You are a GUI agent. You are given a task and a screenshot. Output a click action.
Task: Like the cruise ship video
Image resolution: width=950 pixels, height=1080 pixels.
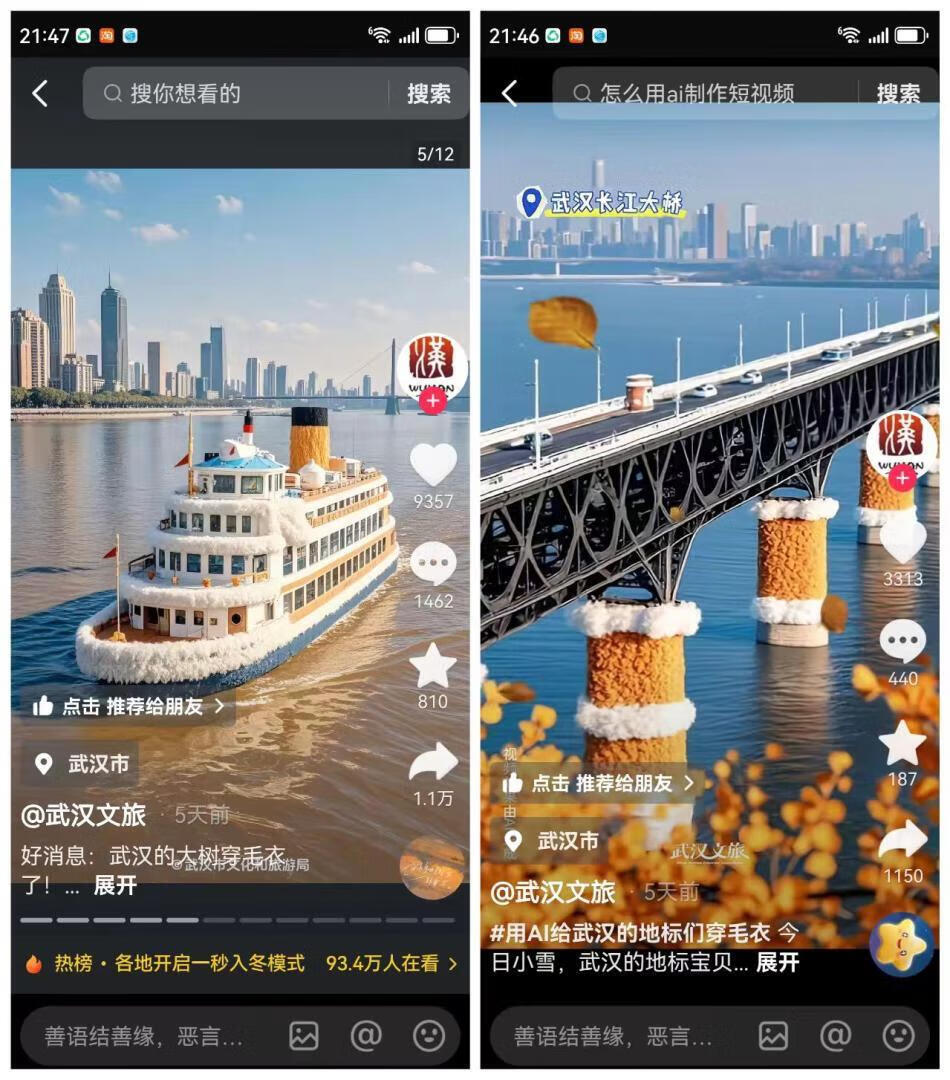click(x=432, y=462)
